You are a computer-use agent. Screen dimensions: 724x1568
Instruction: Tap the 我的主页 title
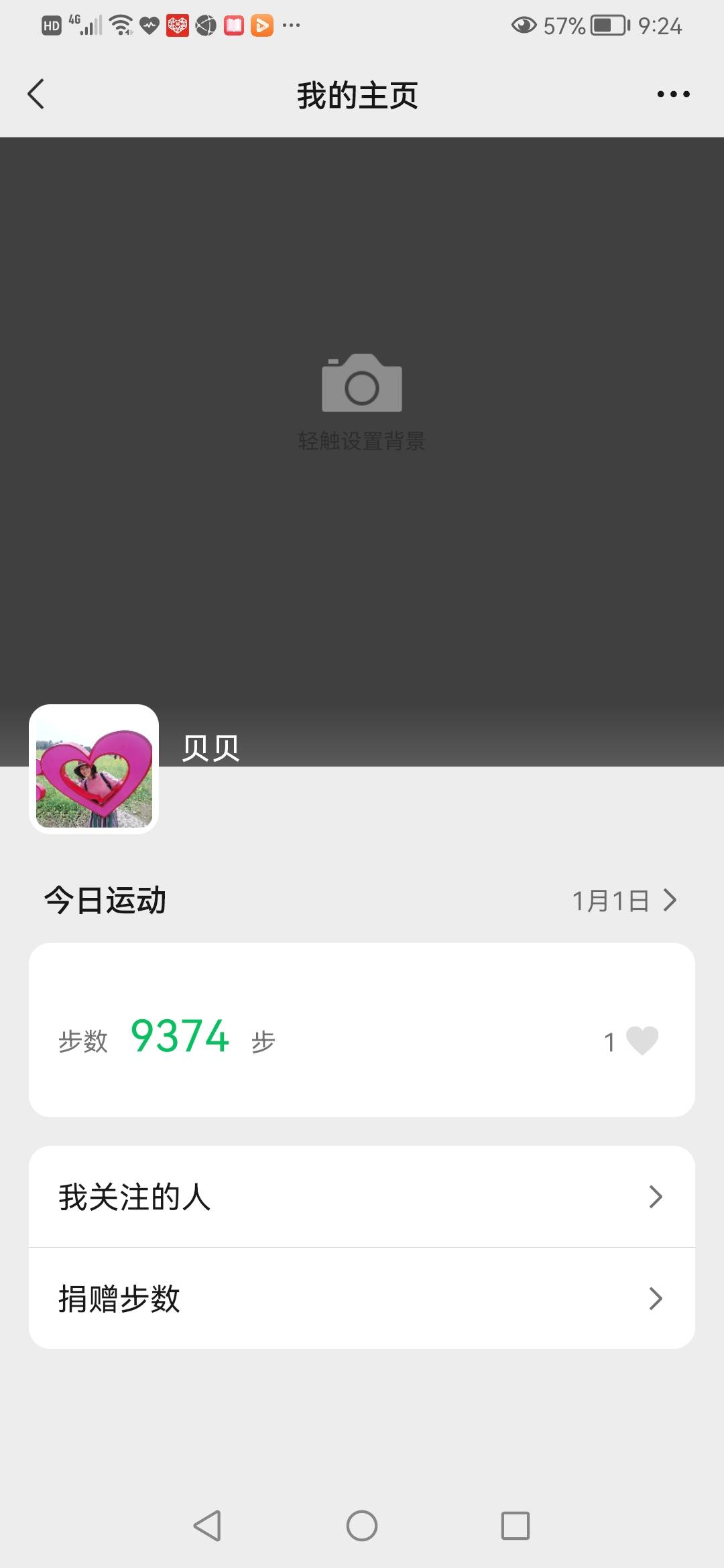(x=357, y=94)
